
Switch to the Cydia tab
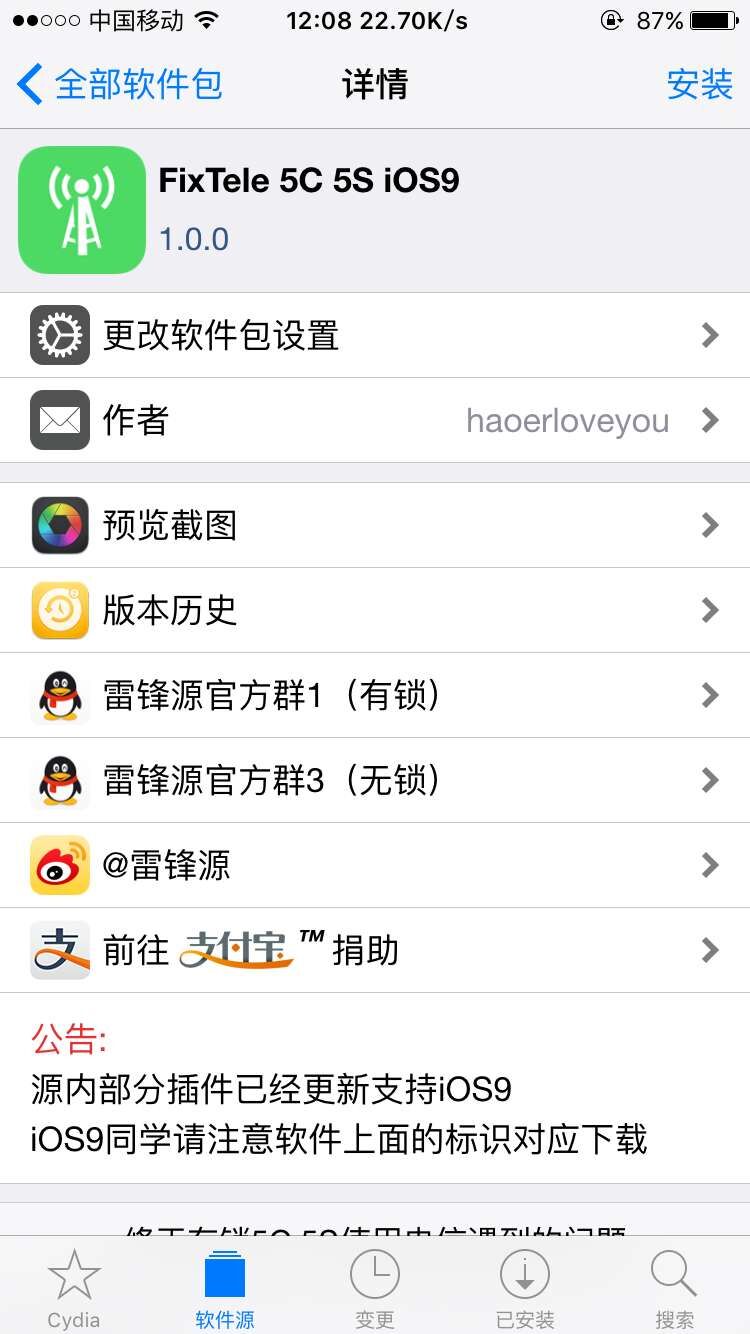tap(74, 1288)
